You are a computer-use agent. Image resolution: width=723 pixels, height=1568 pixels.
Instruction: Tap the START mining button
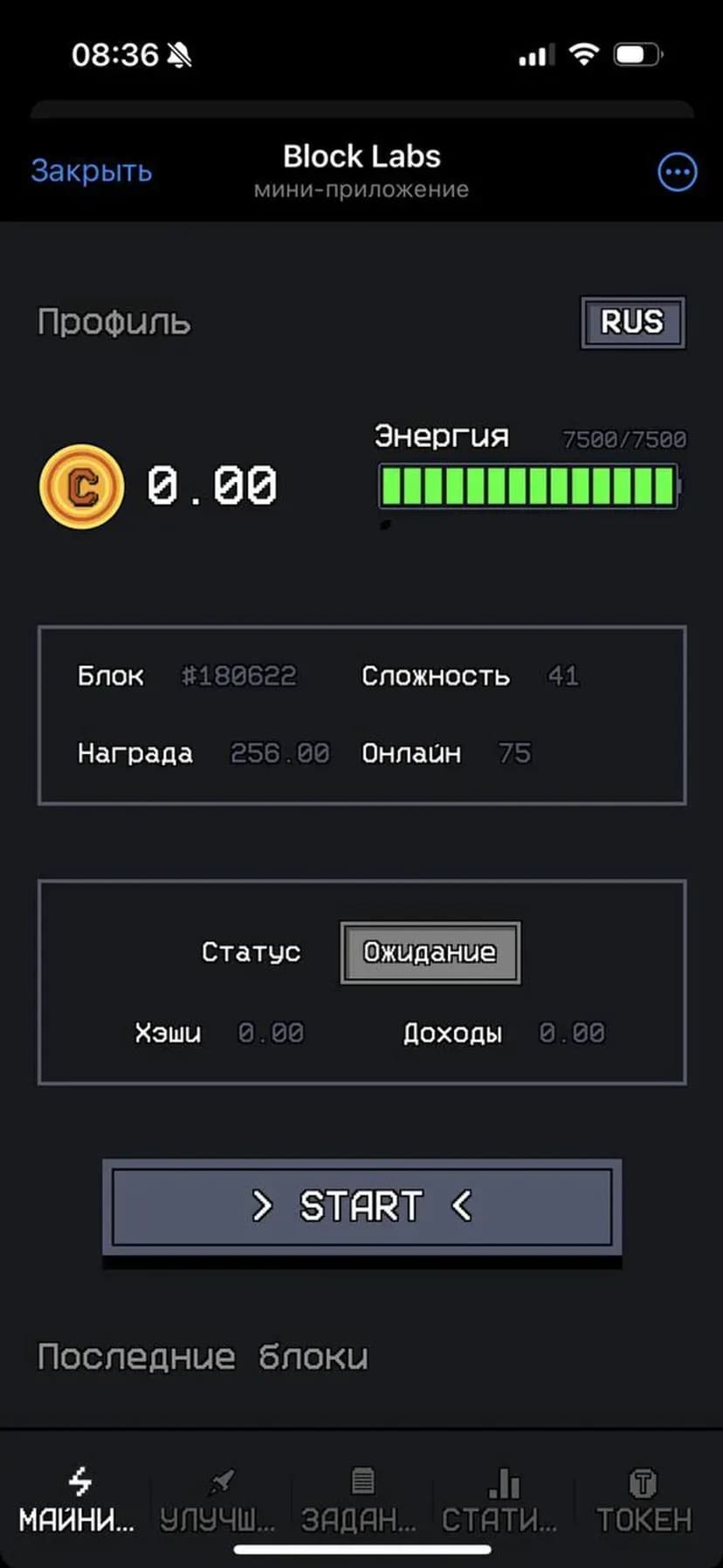click(x=361, y=1206)
